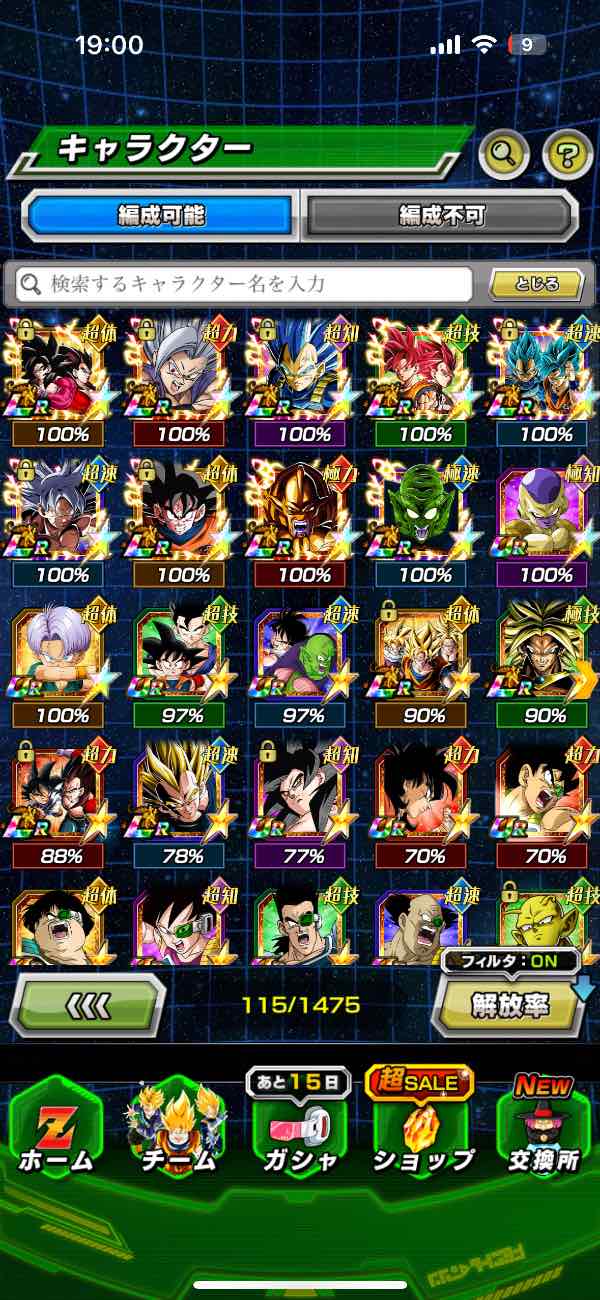Close the search bar with とじる
Image resolution: width=600 pixels, height=1300 pixels.
click(x=536, y=284)
